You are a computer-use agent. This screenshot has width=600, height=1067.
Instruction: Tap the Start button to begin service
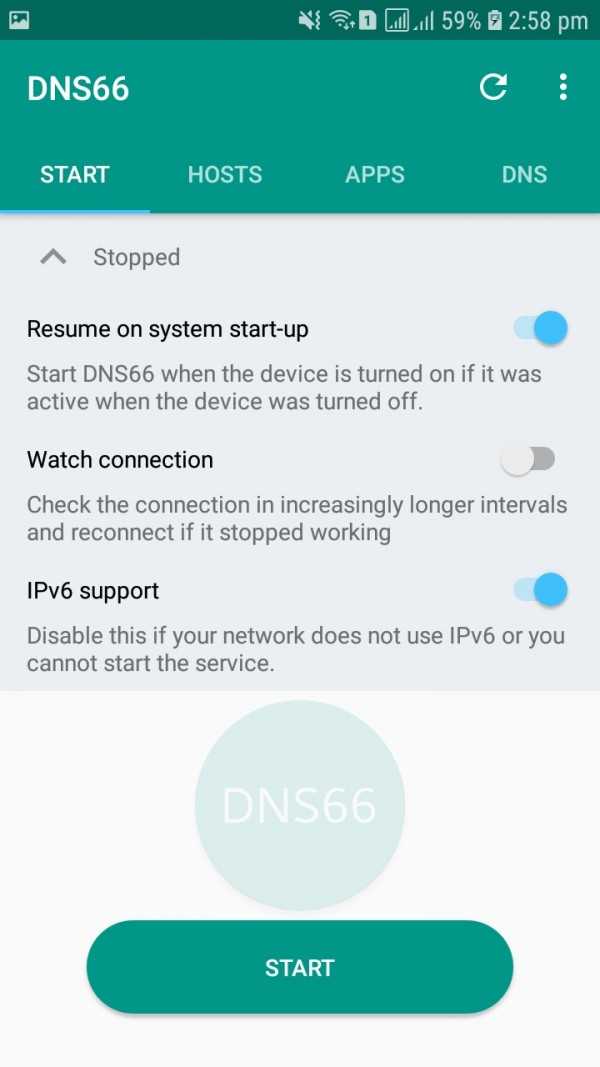point(300,967)
